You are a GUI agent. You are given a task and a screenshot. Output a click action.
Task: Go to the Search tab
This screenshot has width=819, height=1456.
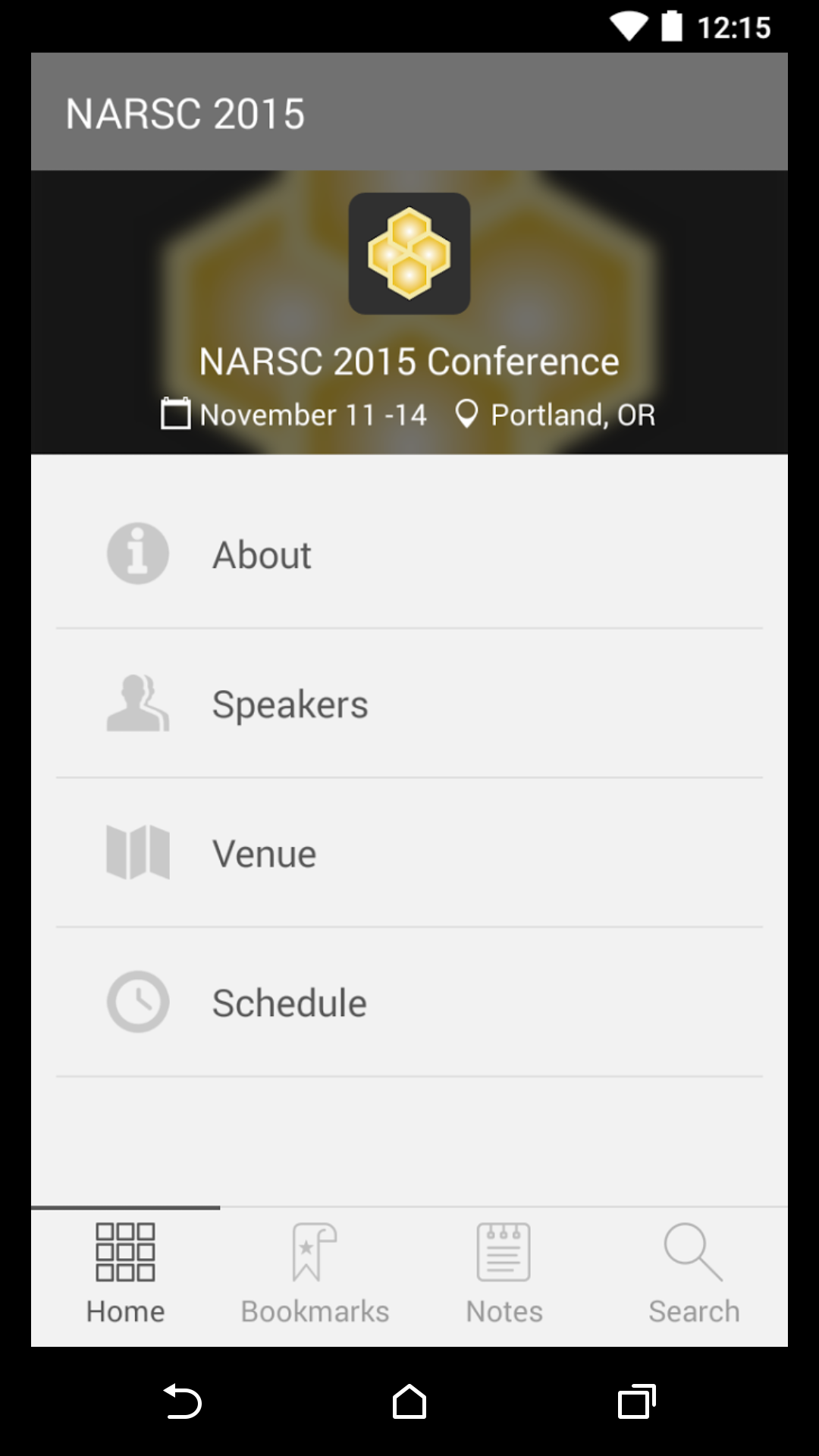[x=694, y=1276]
